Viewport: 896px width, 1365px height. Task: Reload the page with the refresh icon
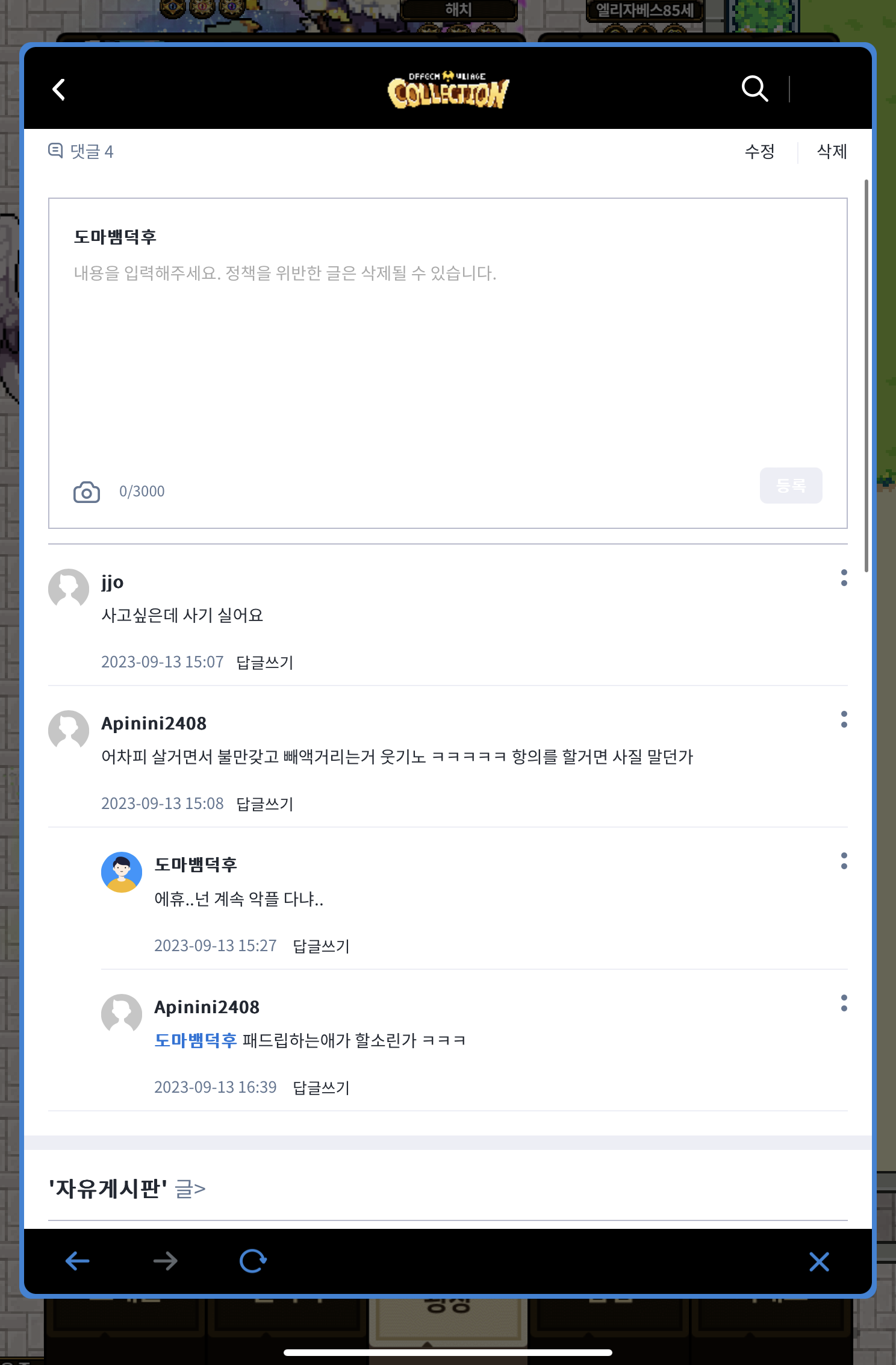[253, 1261]
